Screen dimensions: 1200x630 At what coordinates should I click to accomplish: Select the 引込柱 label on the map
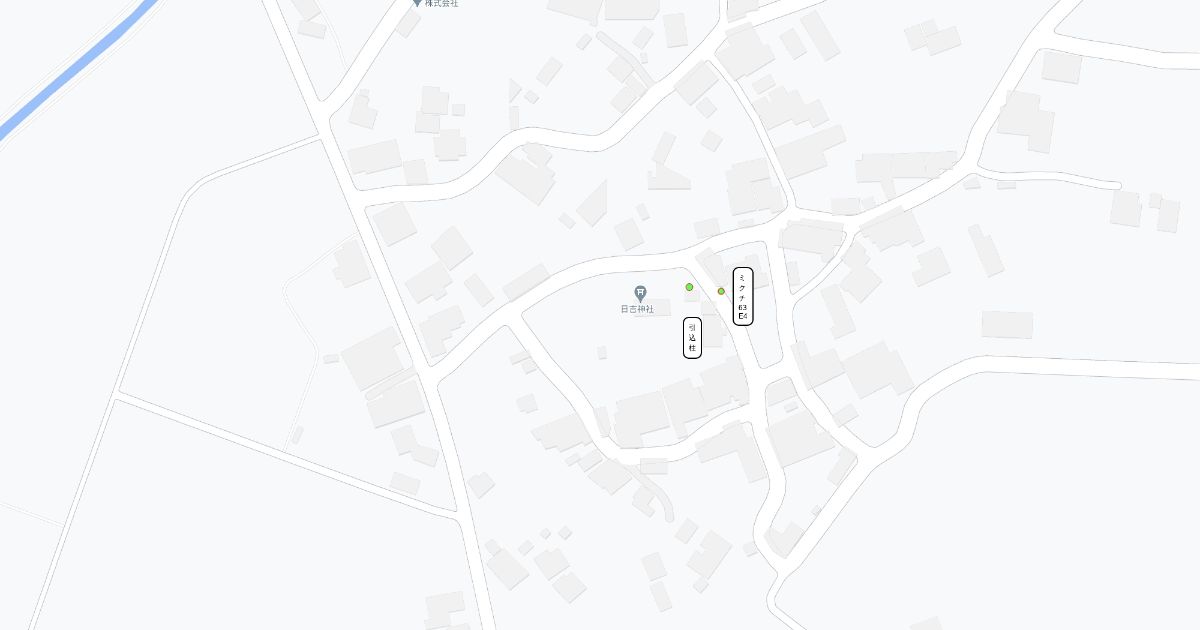tap(692, 337)
